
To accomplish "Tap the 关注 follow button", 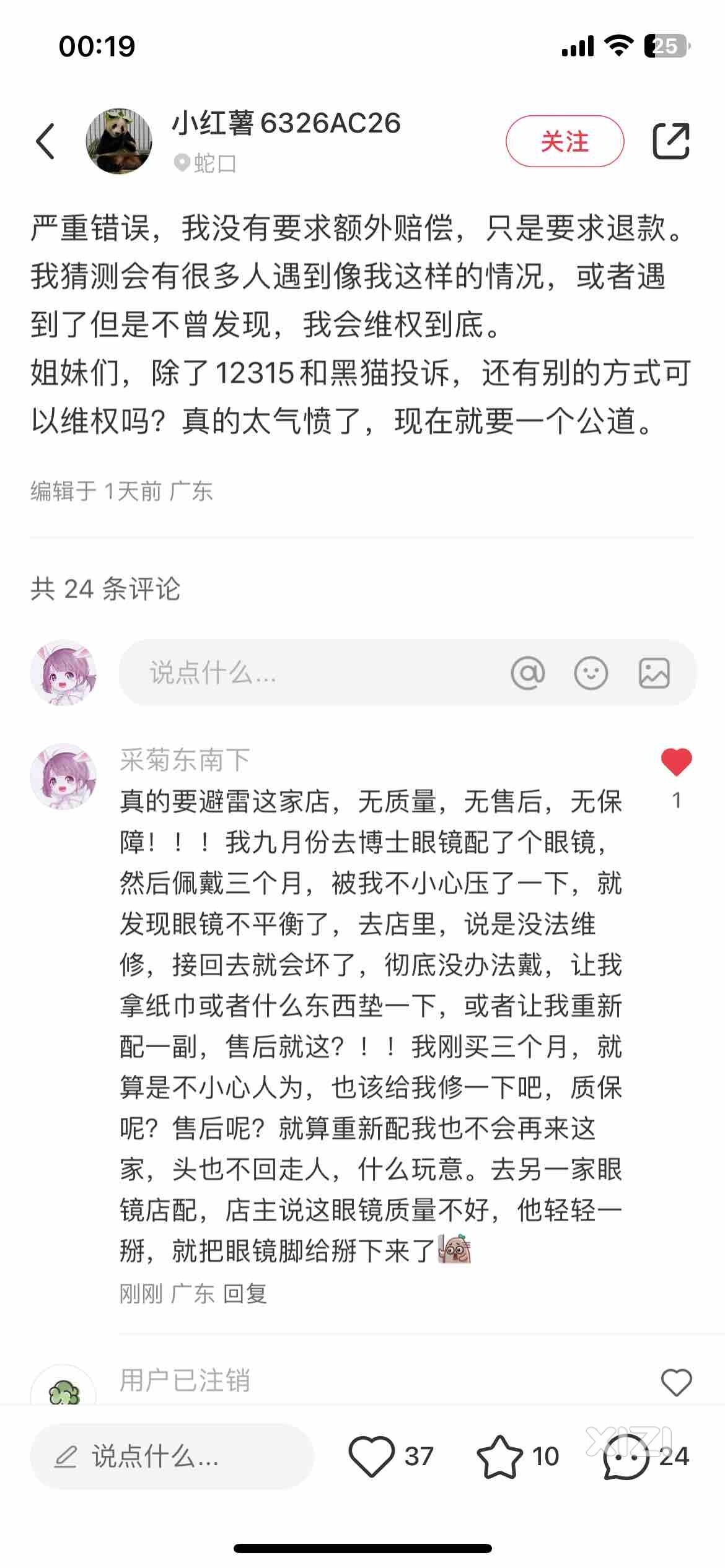I will click(x=564, y=141).
